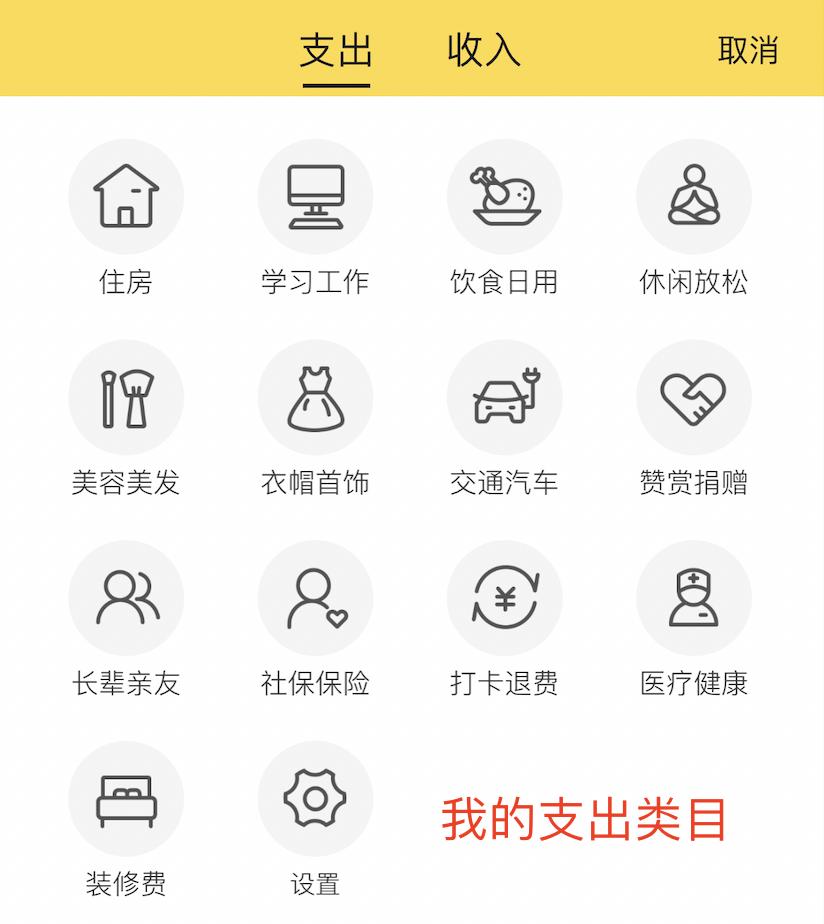Tap the 打卡退费 yen refund icon

pos(504,597)
